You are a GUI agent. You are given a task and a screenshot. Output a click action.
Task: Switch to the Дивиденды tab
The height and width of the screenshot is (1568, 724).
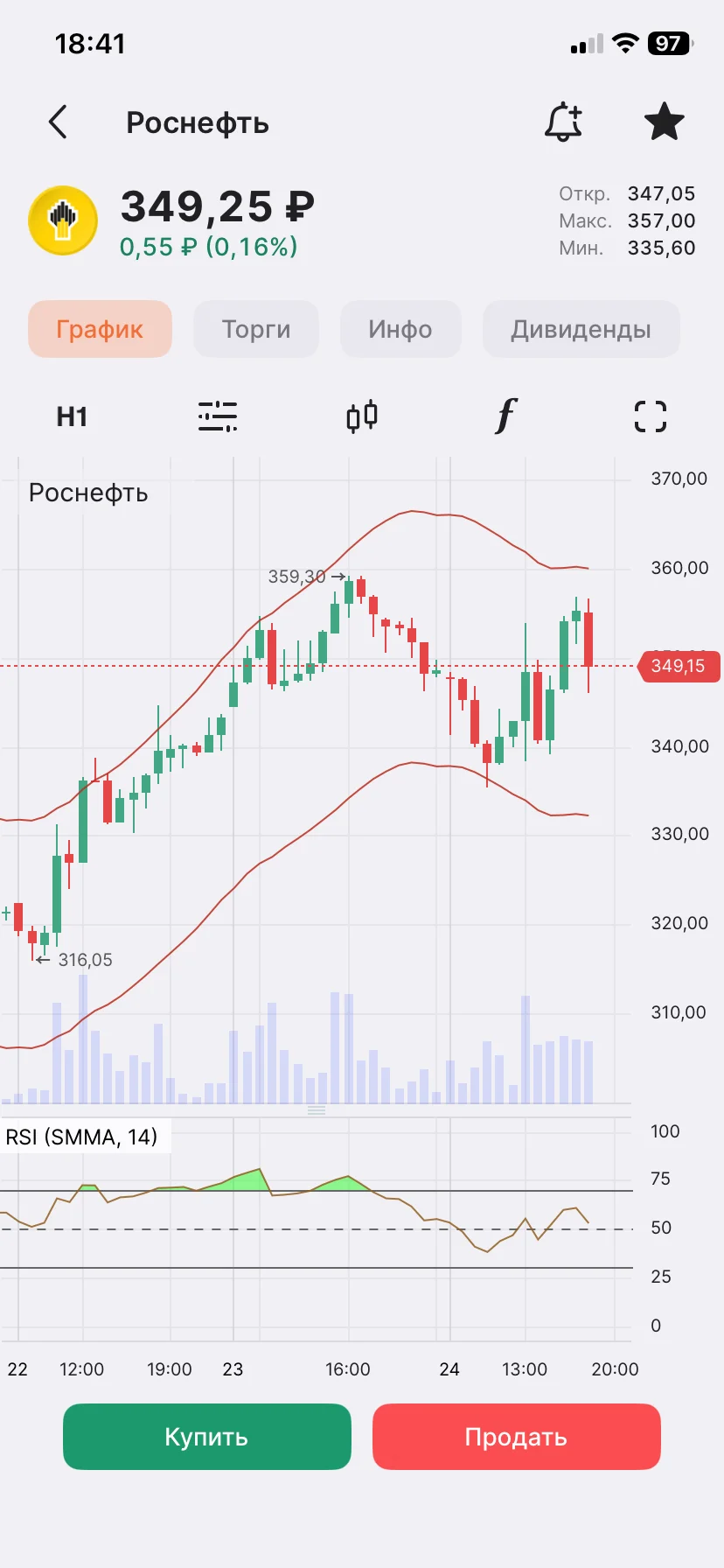click(581, 329)
